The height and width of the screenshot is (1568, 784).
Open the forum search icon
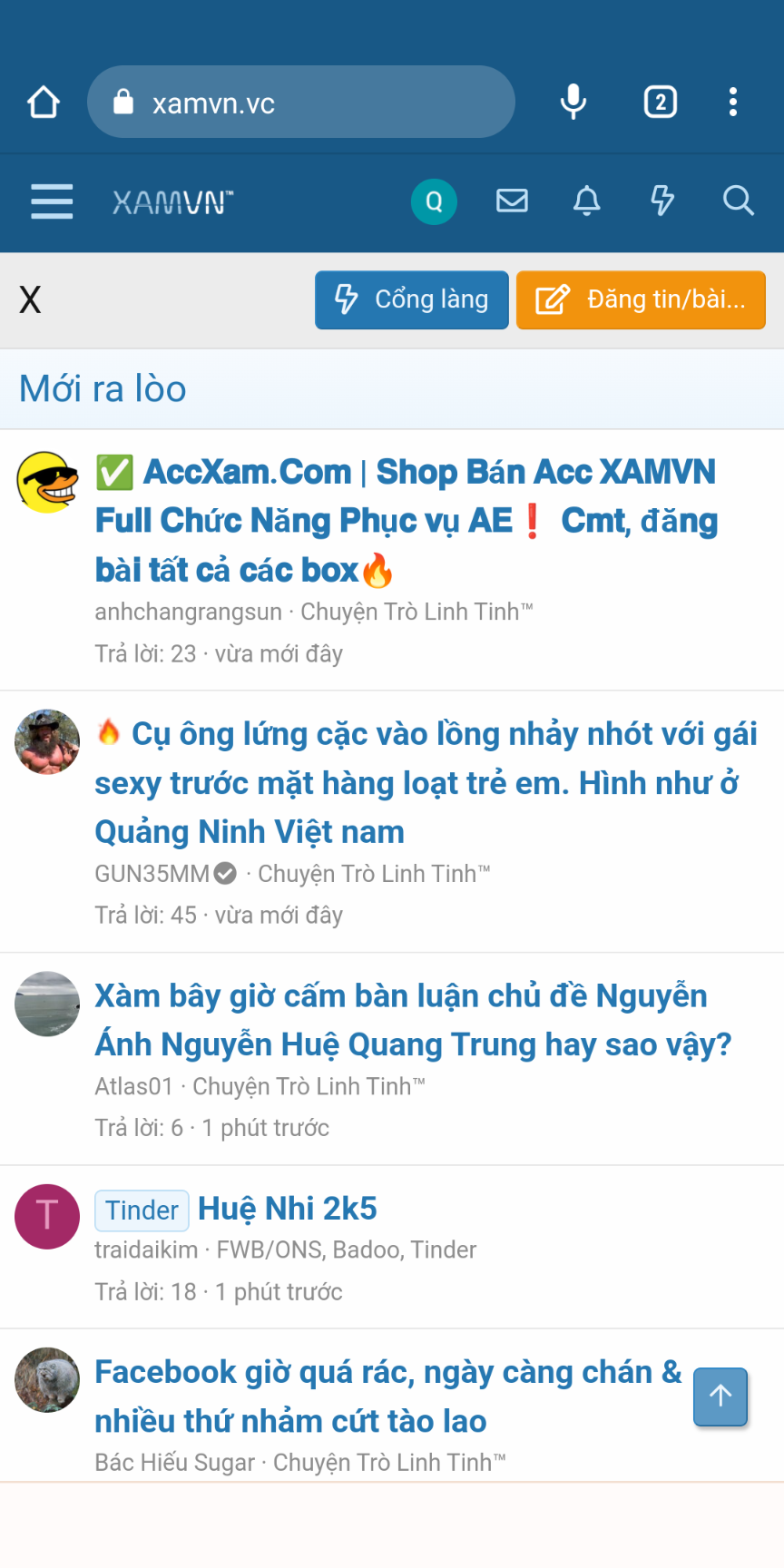pos(738,201)
